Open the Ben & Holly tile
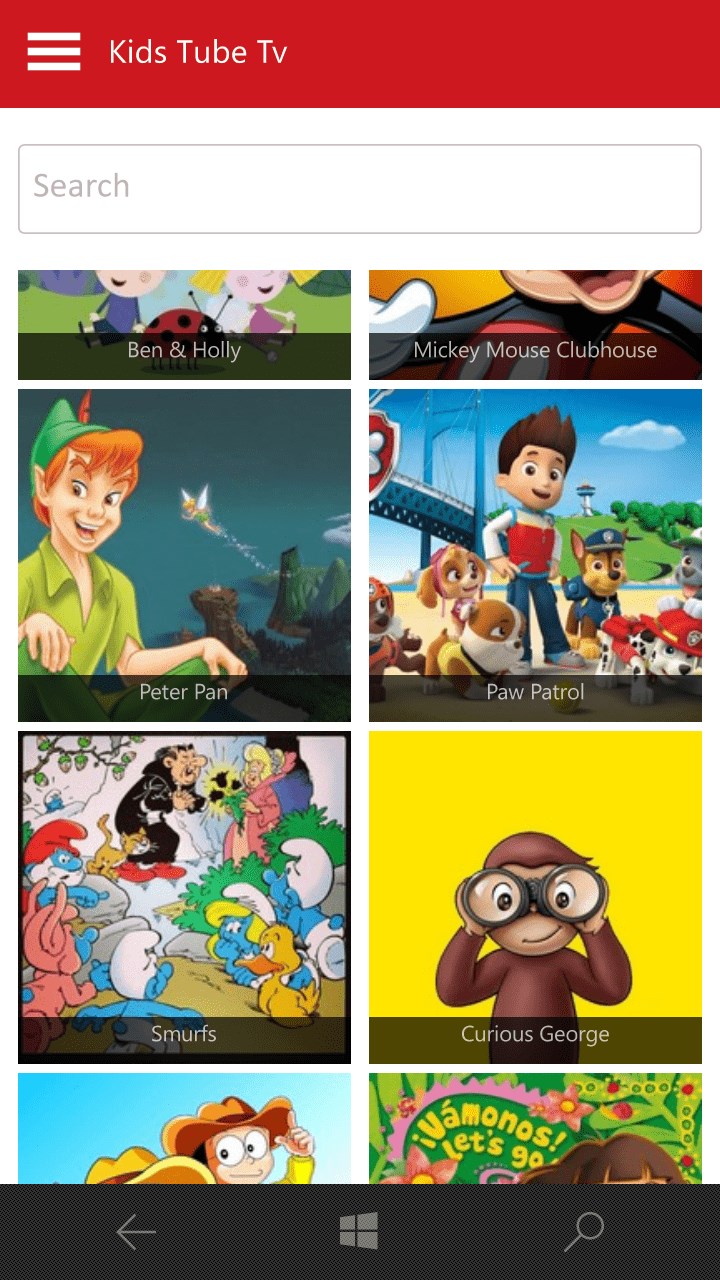The height and width of the screenshot is (1280, 720). click(184, 325)
